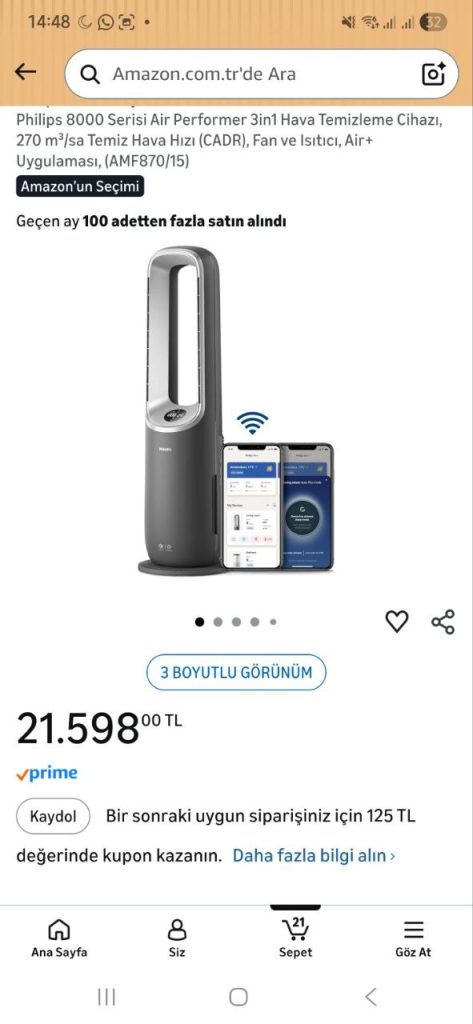
Task: Select the image page indicator dots
Action: [x=236, y=622]
